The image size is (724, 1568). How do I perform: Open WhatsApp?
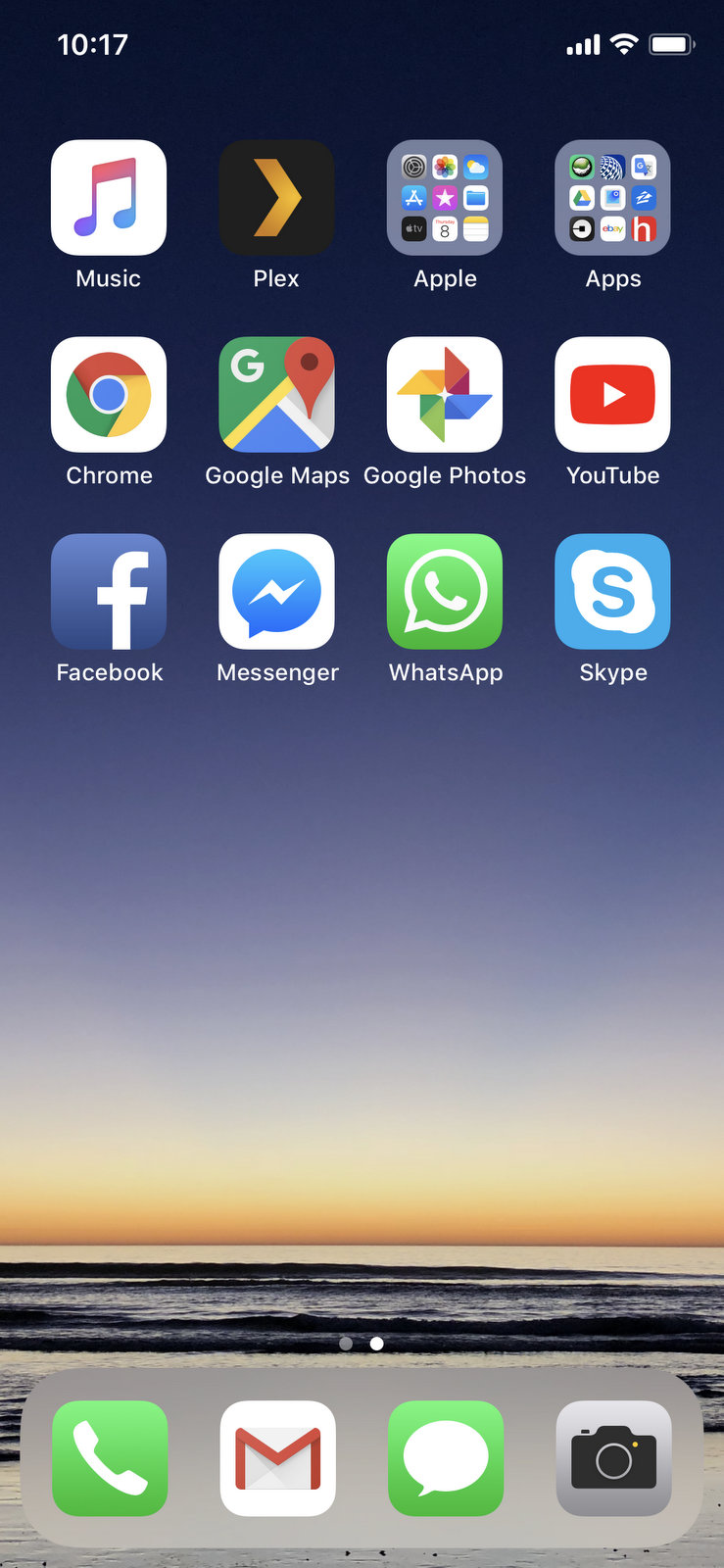(x=445, y=592)
